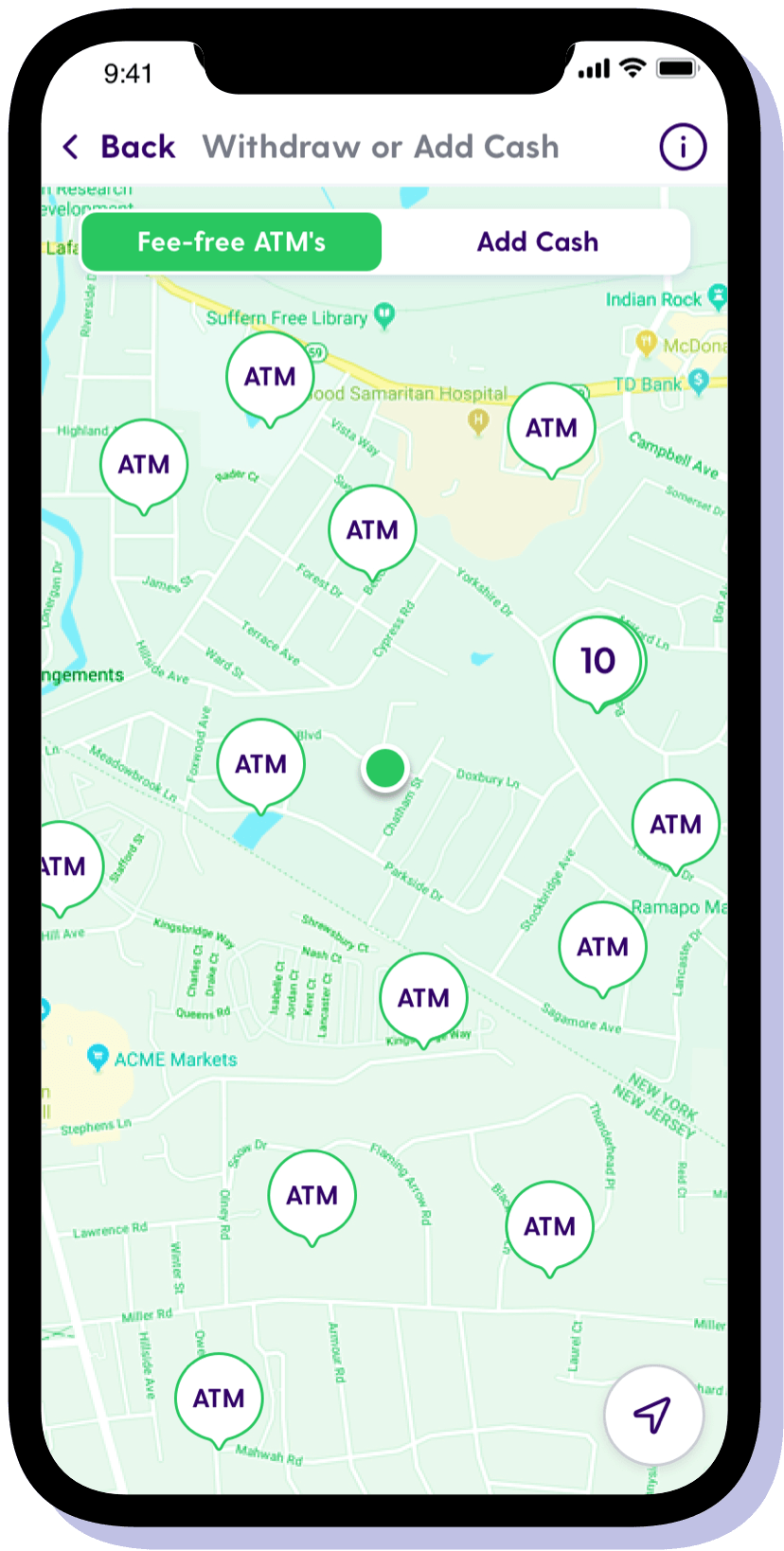784x1551 pixels.
Task: Open the cluster marker showing 10
Action: point(597,661)
